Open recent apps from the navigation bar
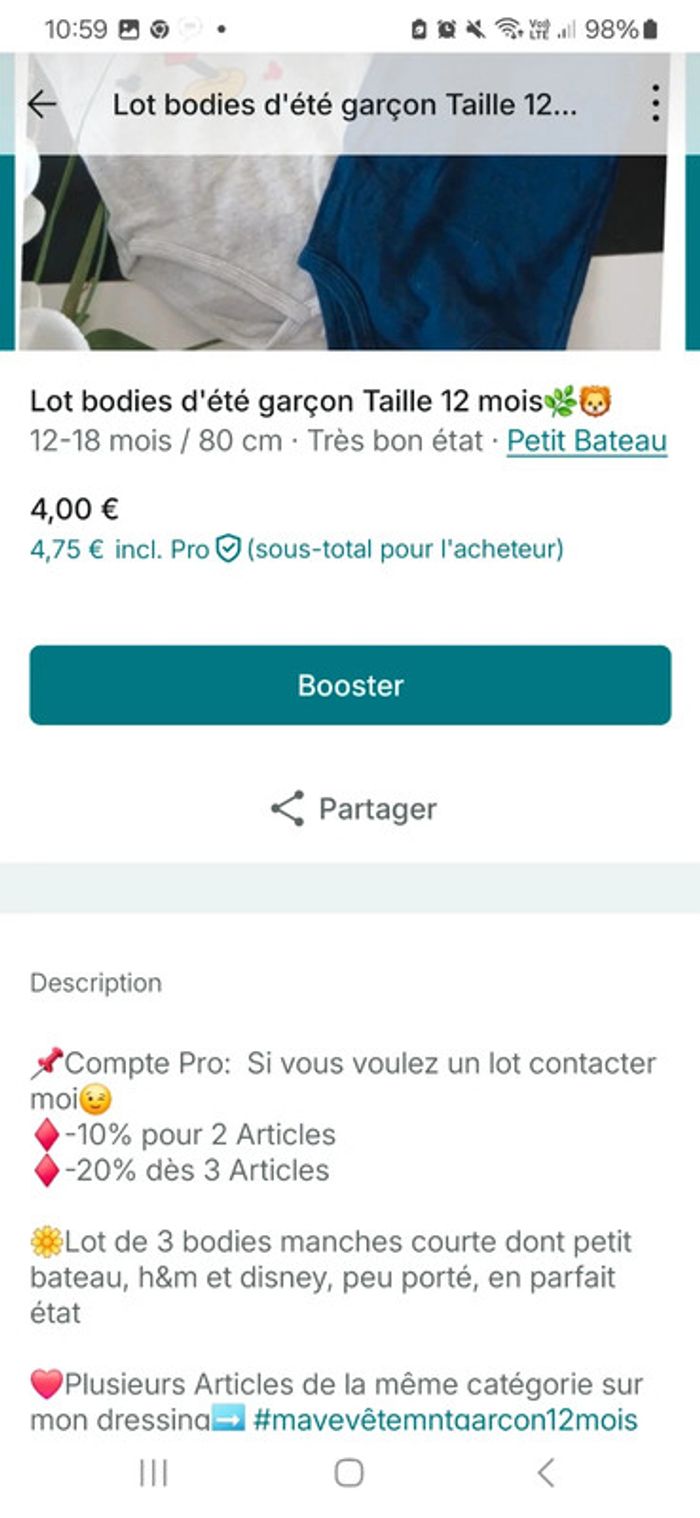Image resolution: width=700 pixels, height=1518 pixels. (153, 1473)
